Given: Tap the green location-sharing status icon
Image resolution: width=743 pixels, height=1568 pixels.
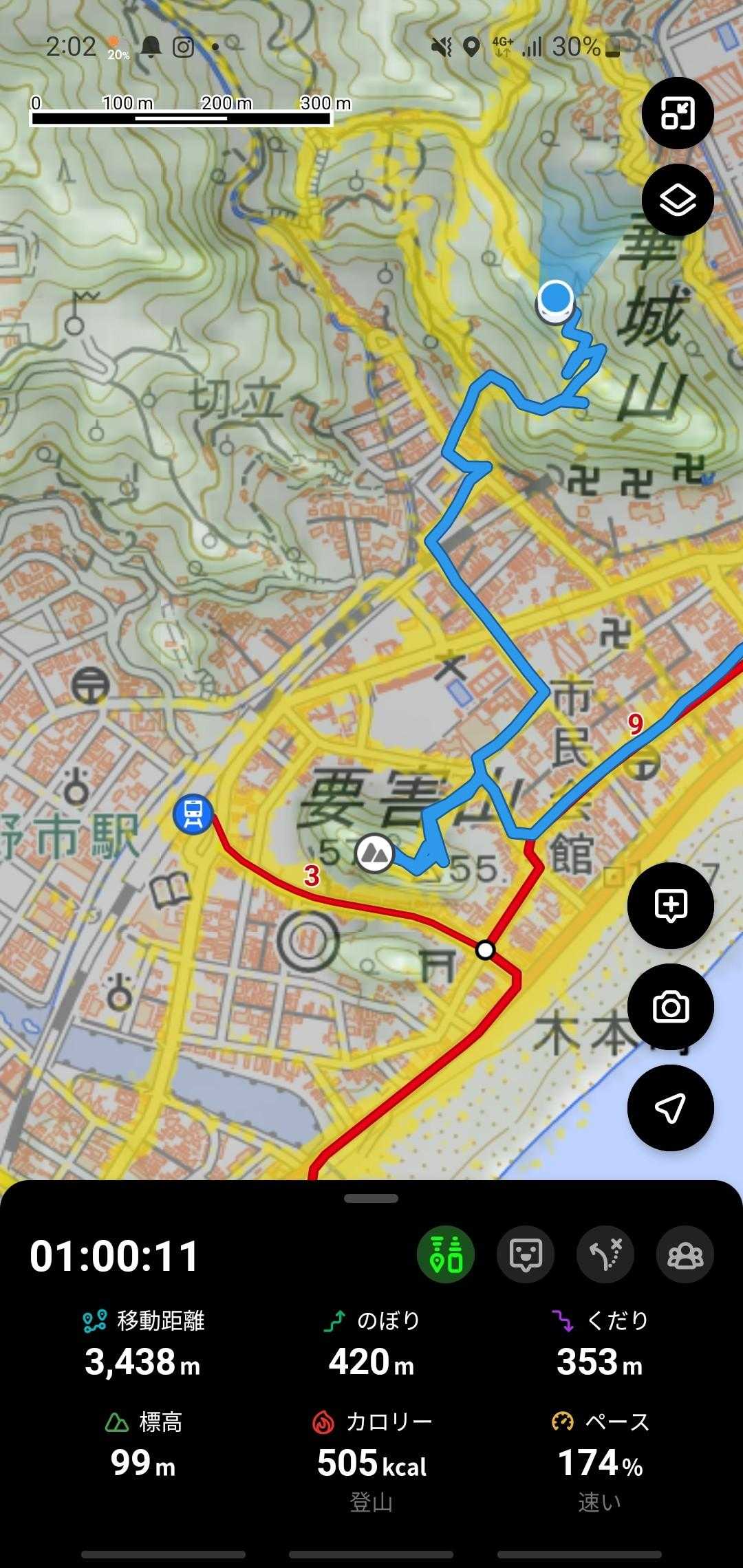Looking at the screenshot, I should (446, 1255).
